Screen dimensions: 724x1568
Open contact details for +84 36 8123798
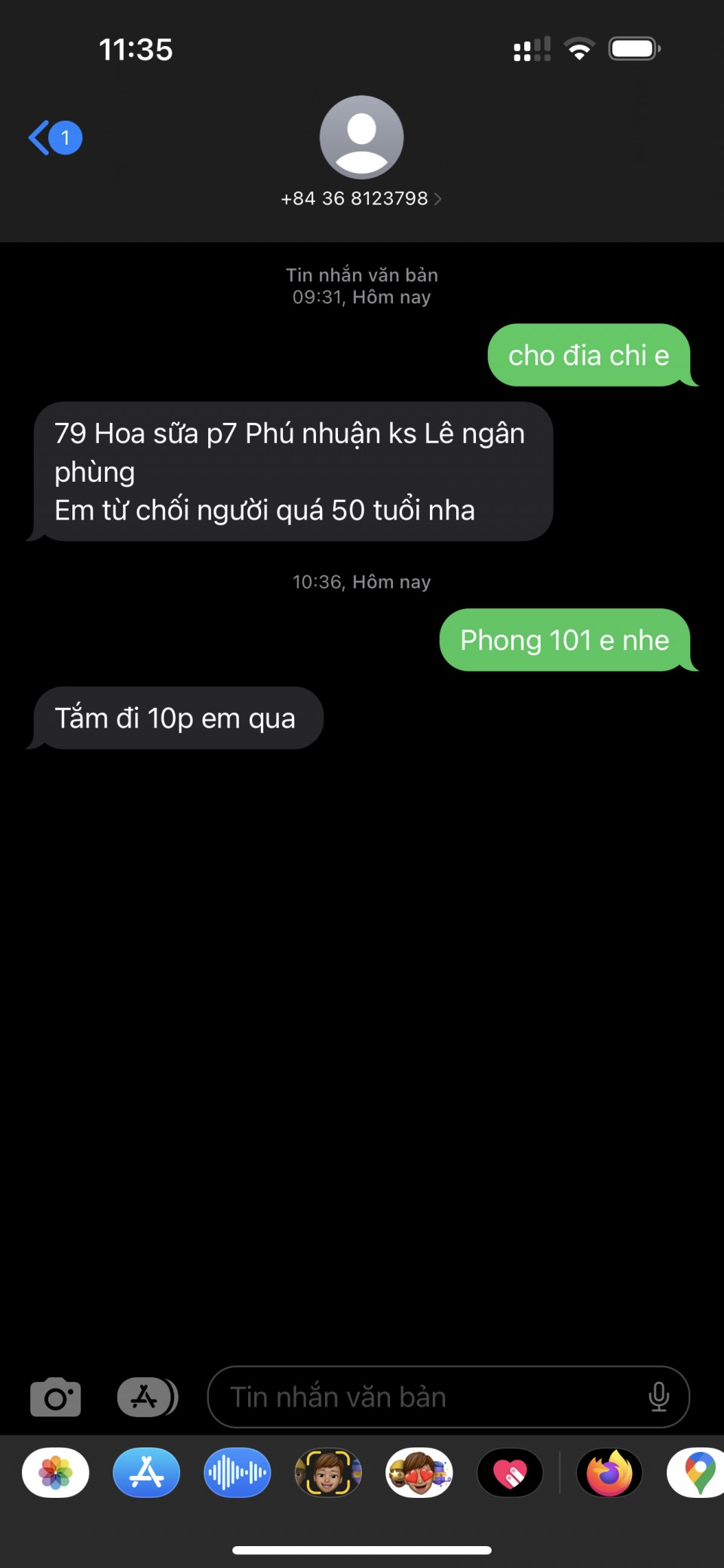tap(361, 198)
